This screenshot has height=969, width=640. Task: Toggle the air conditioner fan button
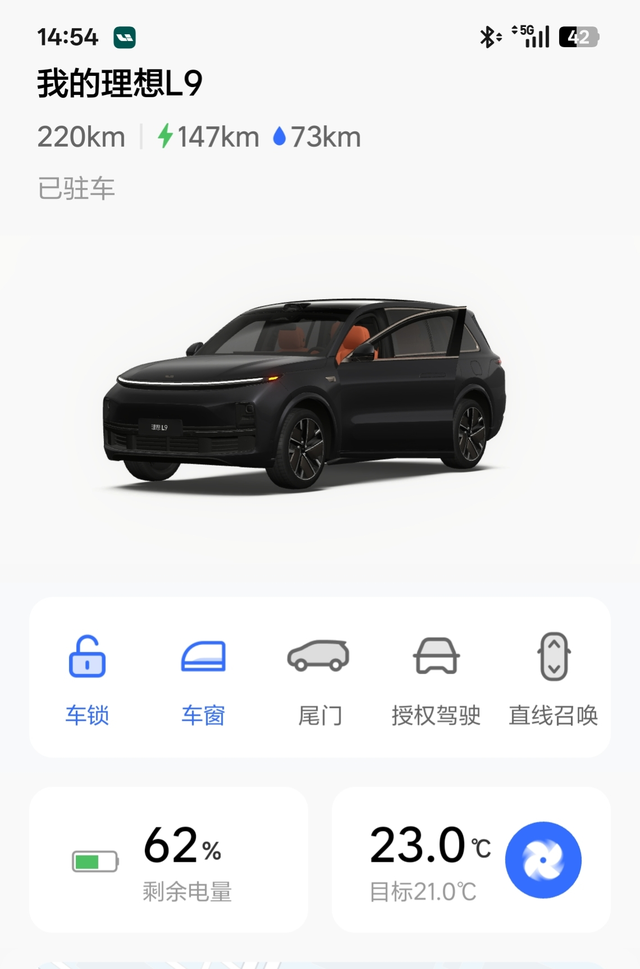pos(543,859)
